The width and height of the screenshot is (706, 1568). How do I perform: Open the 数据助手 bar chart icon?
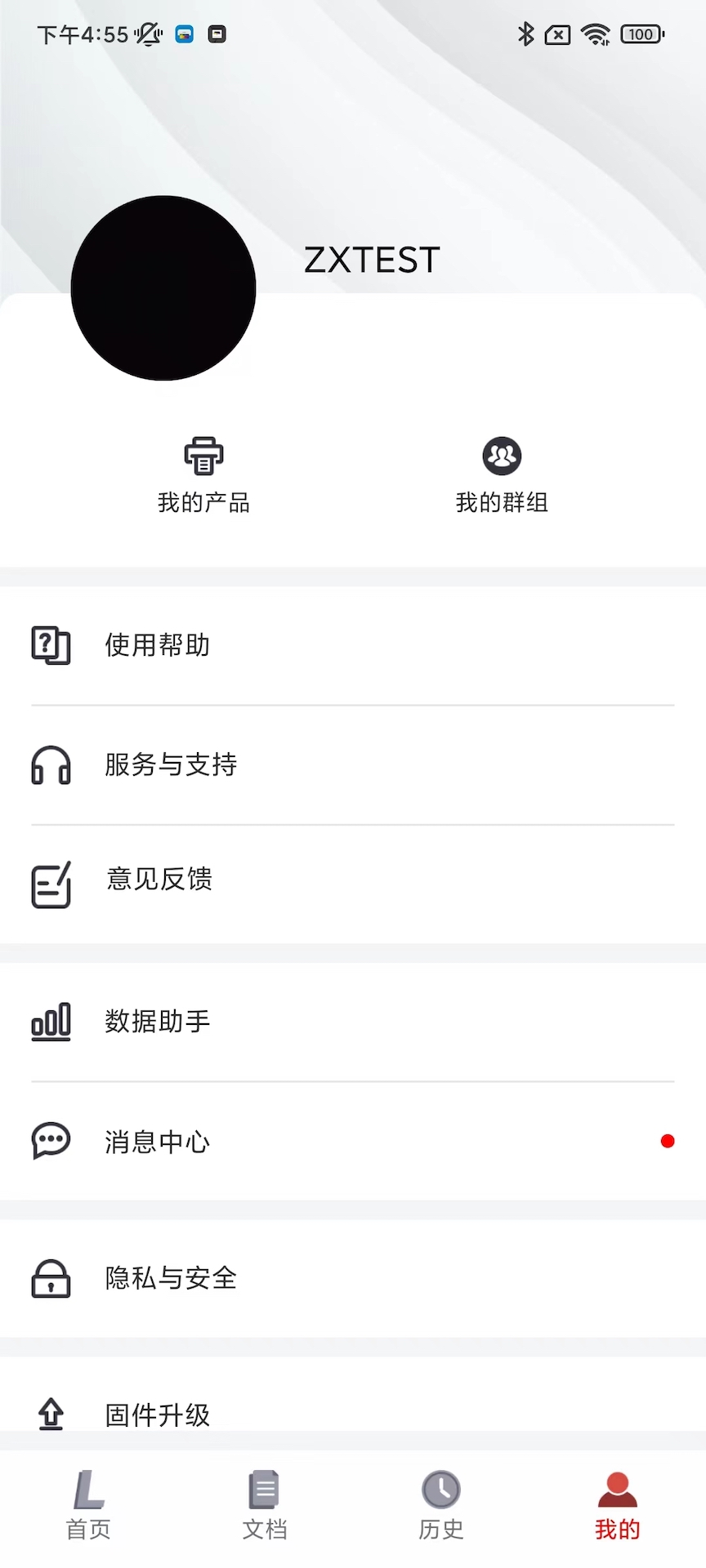click(51, 1022)
